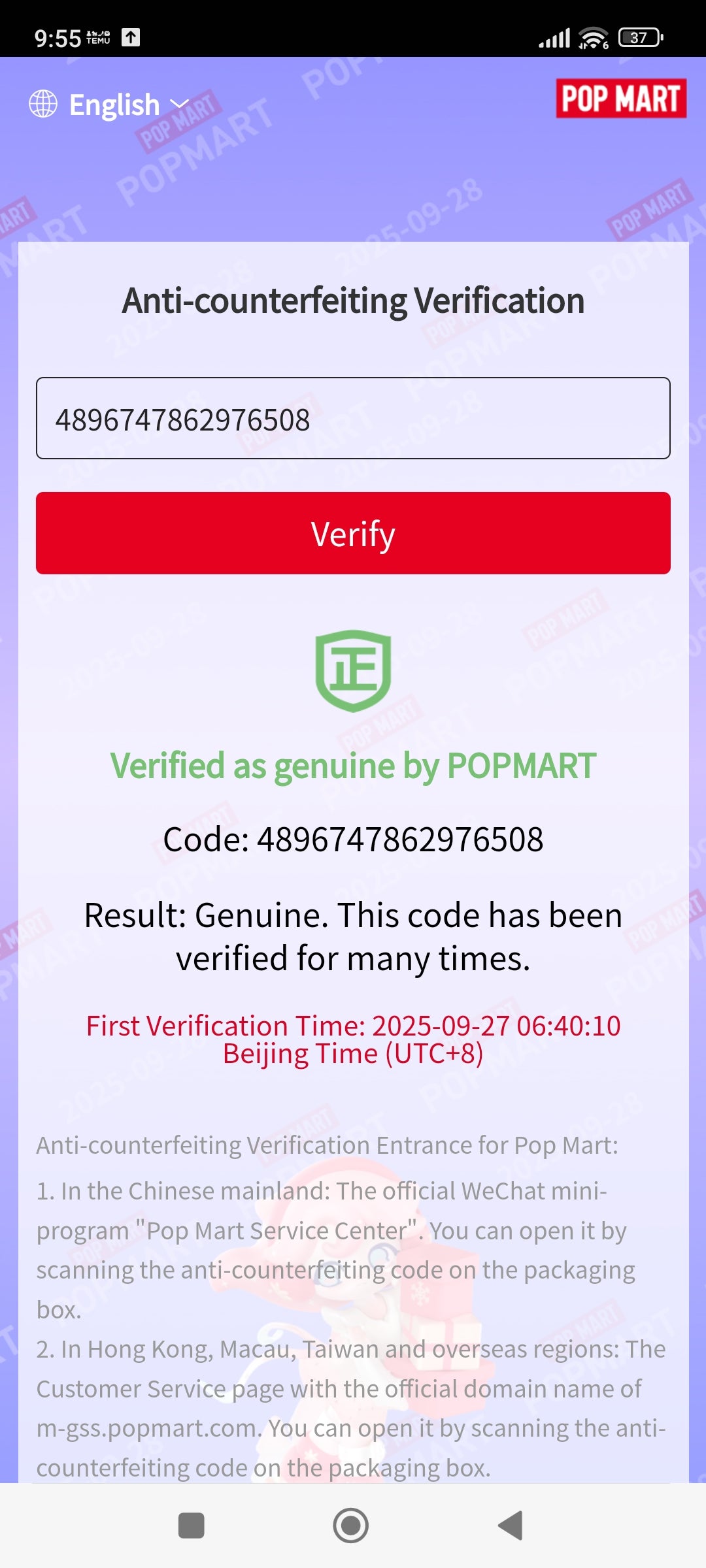Tap the anti-counterfeiting code input field

click(x=353, y=418)
